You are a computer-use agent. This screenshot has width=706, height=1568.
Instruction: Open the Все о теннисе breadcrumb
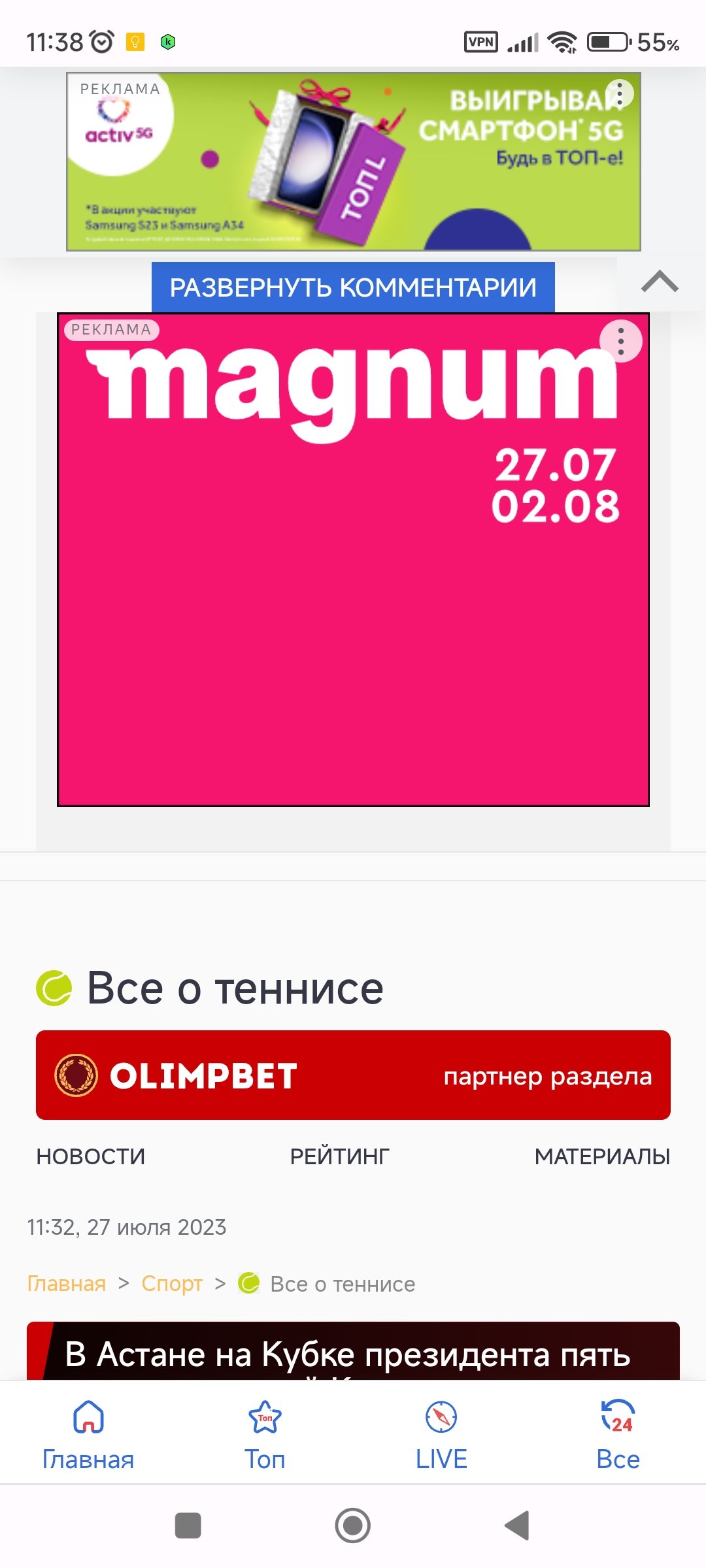point(342,1284)
